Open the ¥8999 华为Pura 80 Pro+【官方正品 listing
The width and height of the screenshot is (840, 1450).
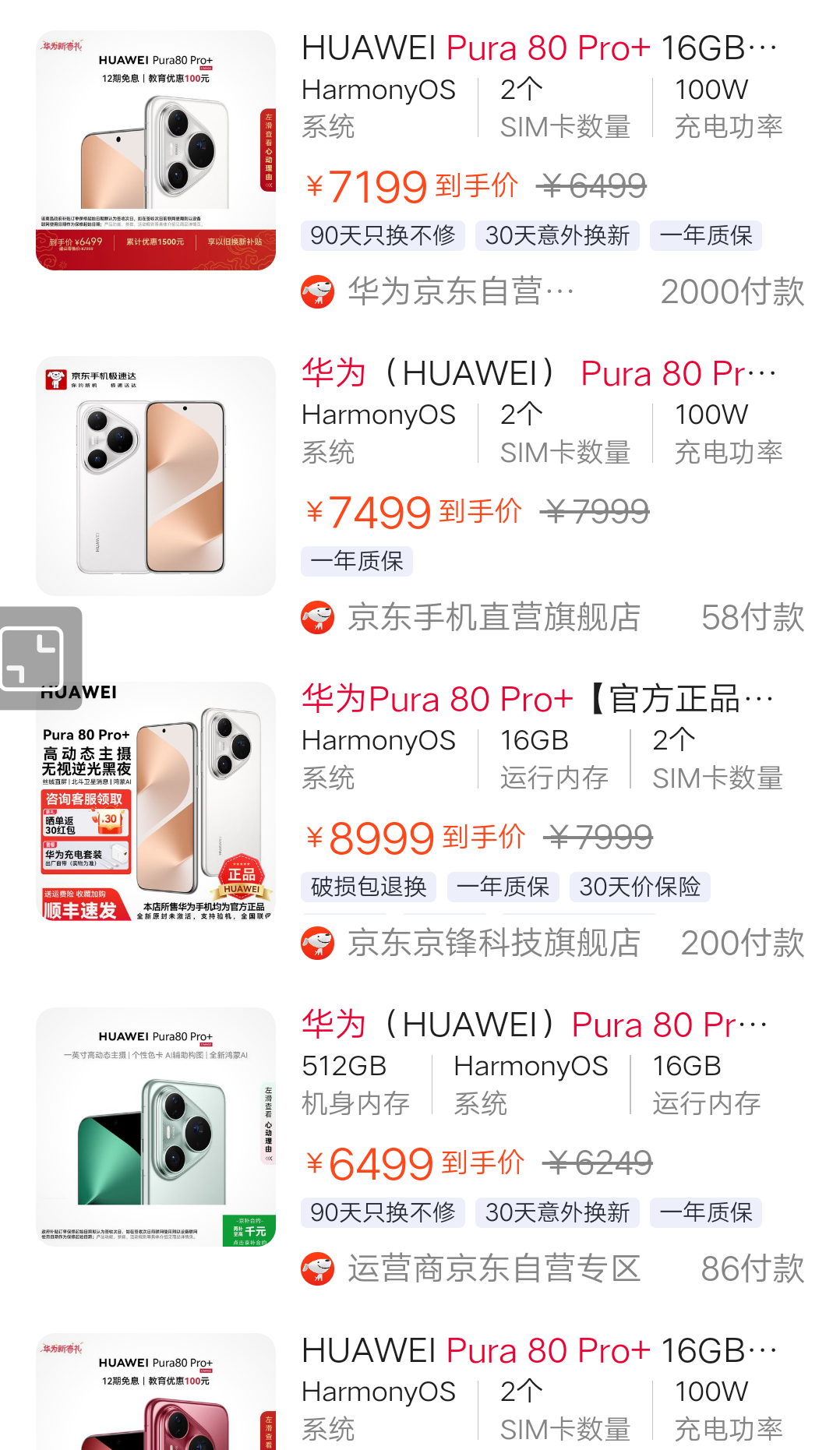coord(538,700)
